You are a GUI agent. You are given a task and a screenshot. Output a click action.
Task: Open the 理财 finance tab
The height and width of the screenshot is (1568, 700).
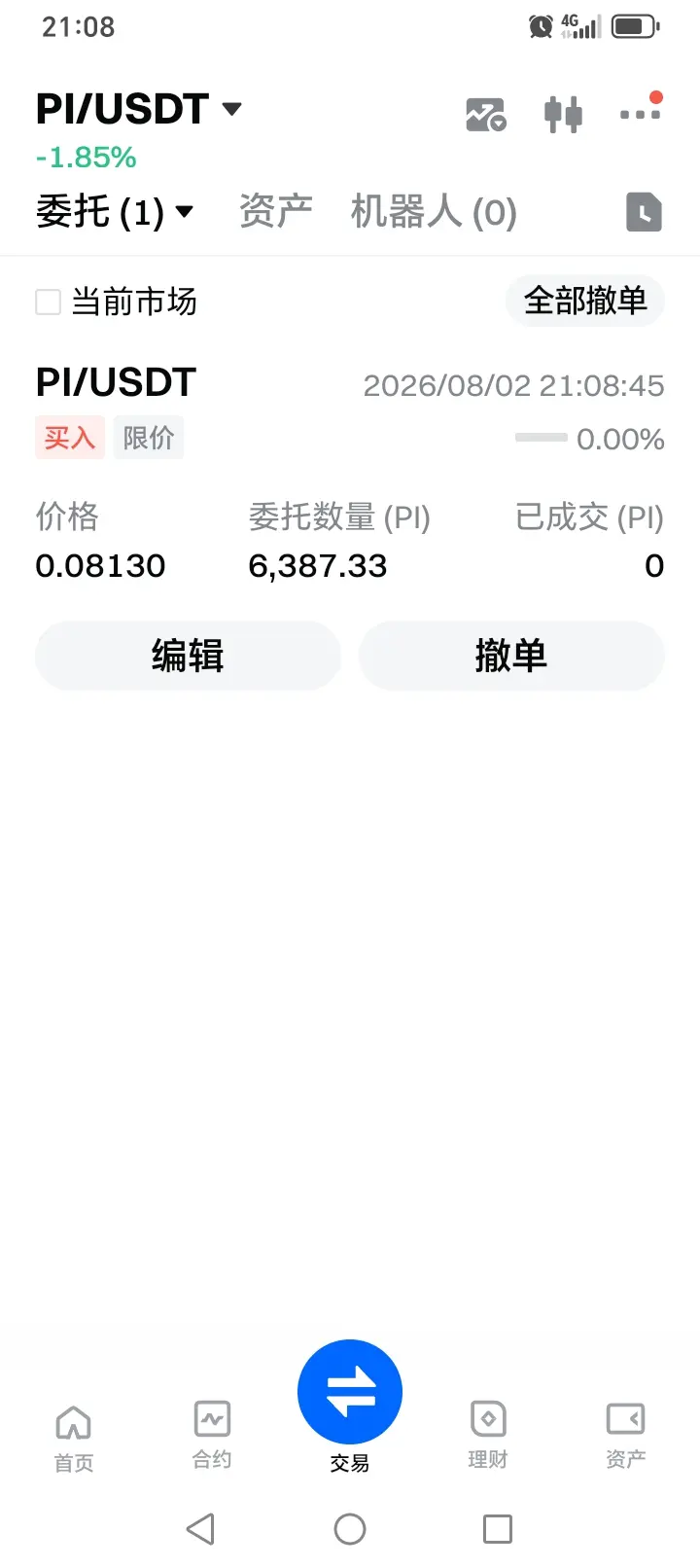[x=488, y=1436]
